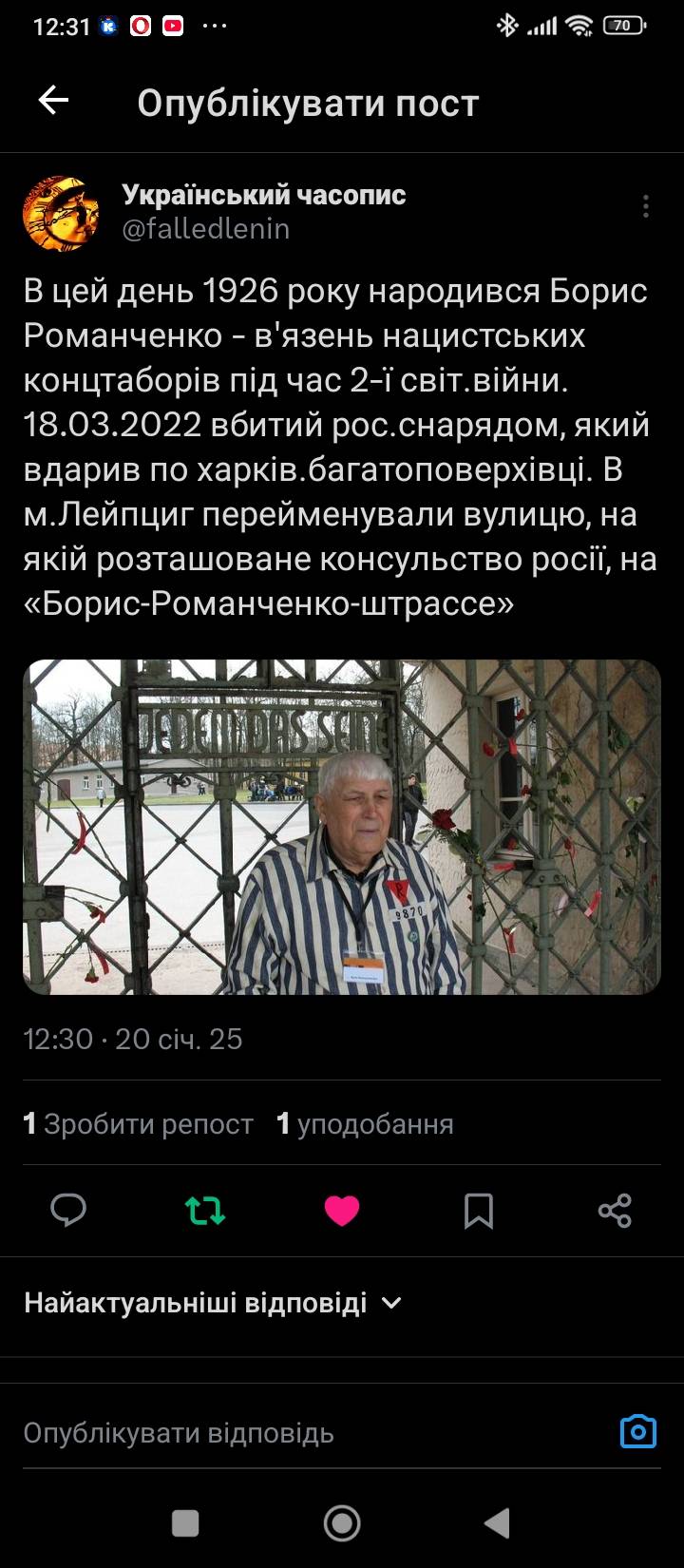This screenshot has height=1568, width=684.
Task: Attach a photo using the camera icon
Action: pos(638,1431)
